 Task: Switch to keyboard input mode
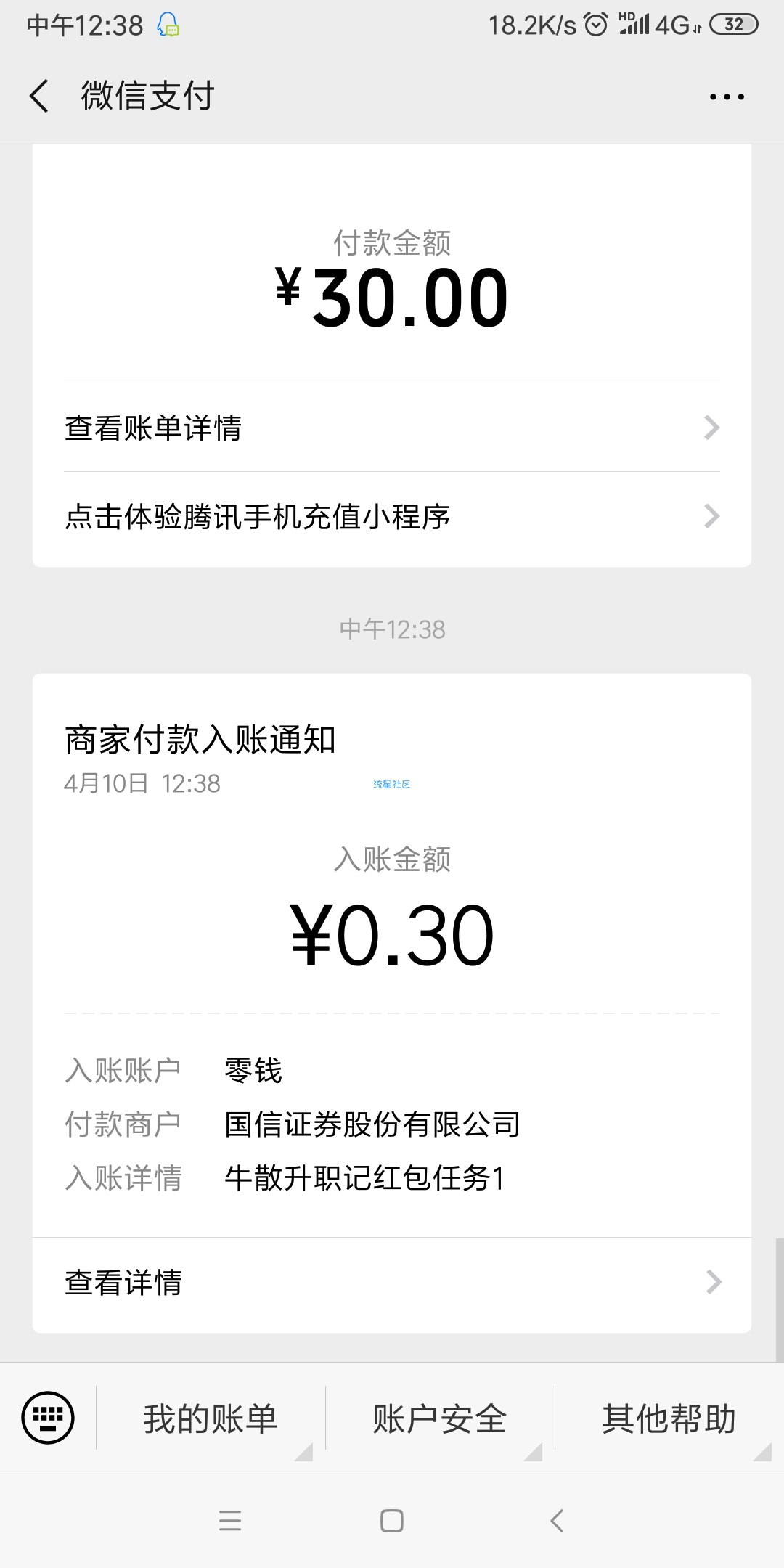tap(48, 1418)
